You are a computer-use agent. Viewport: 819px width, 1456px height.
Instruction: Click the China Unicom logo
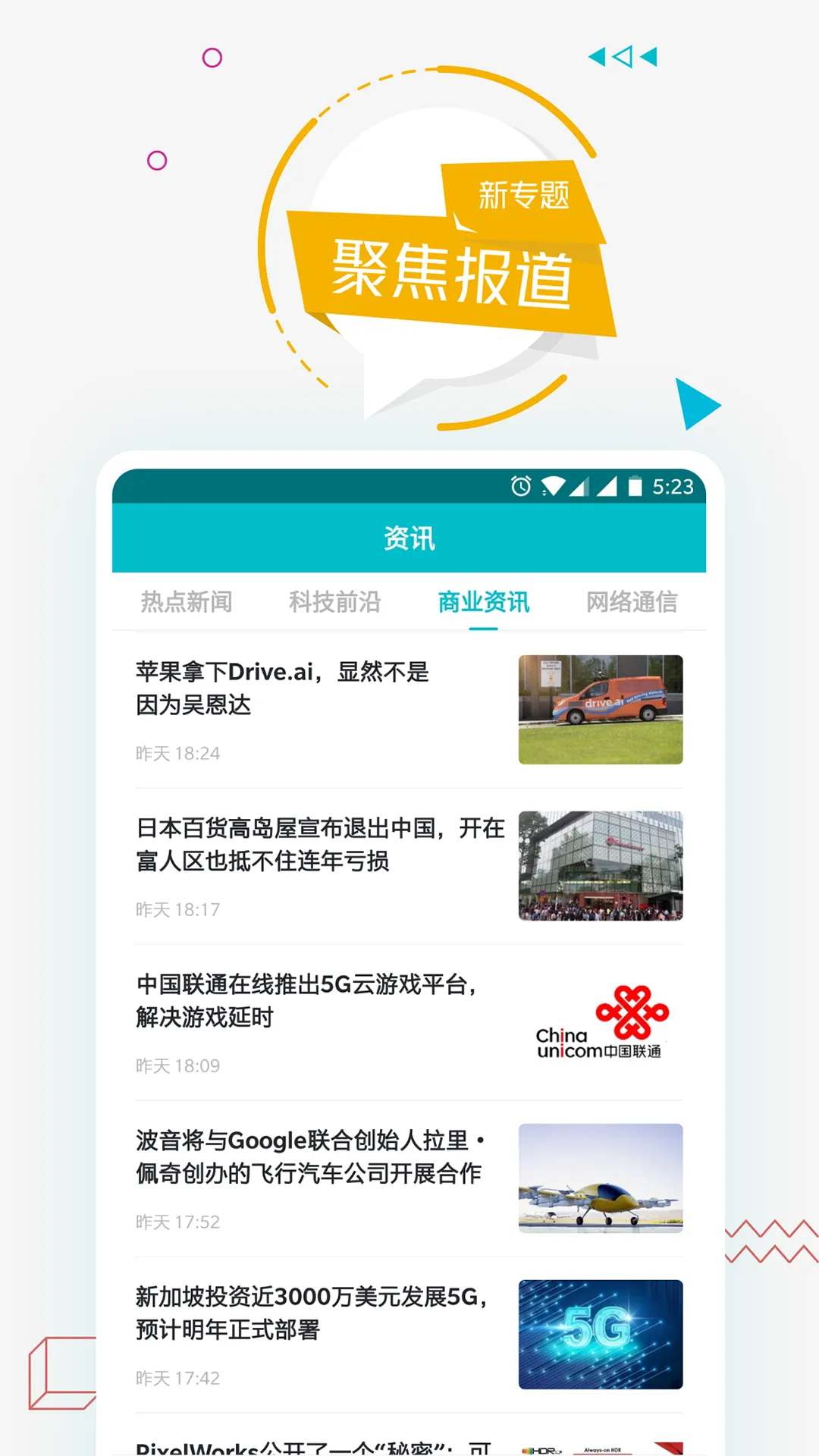[x=601, y=1020]
